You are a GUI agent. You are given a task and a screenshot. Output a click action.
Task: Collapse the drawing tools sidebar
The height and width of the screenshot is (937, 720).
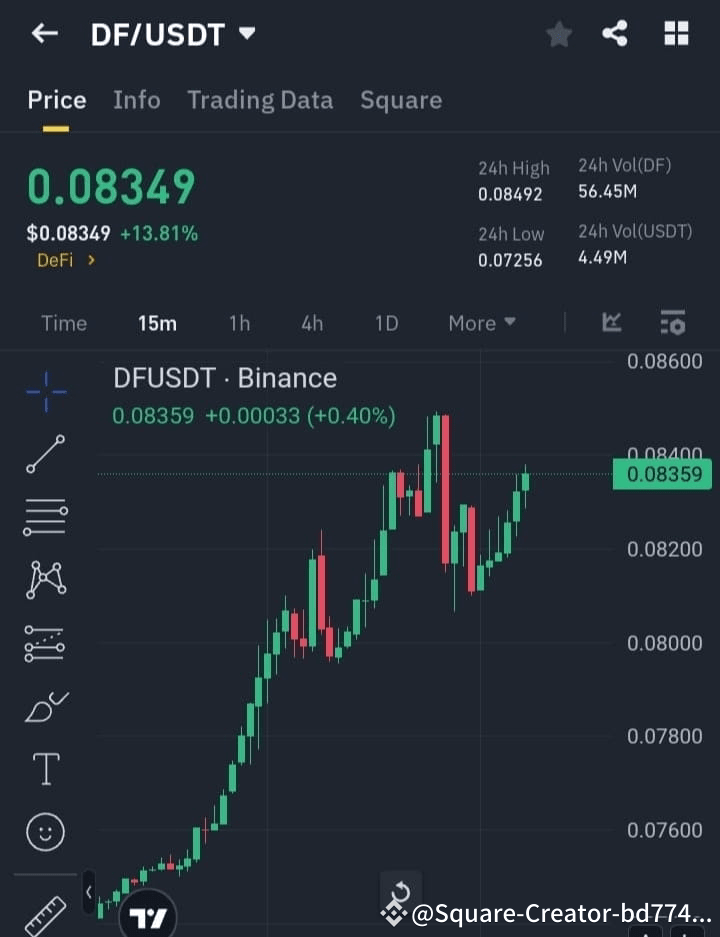tap(88, 891)
